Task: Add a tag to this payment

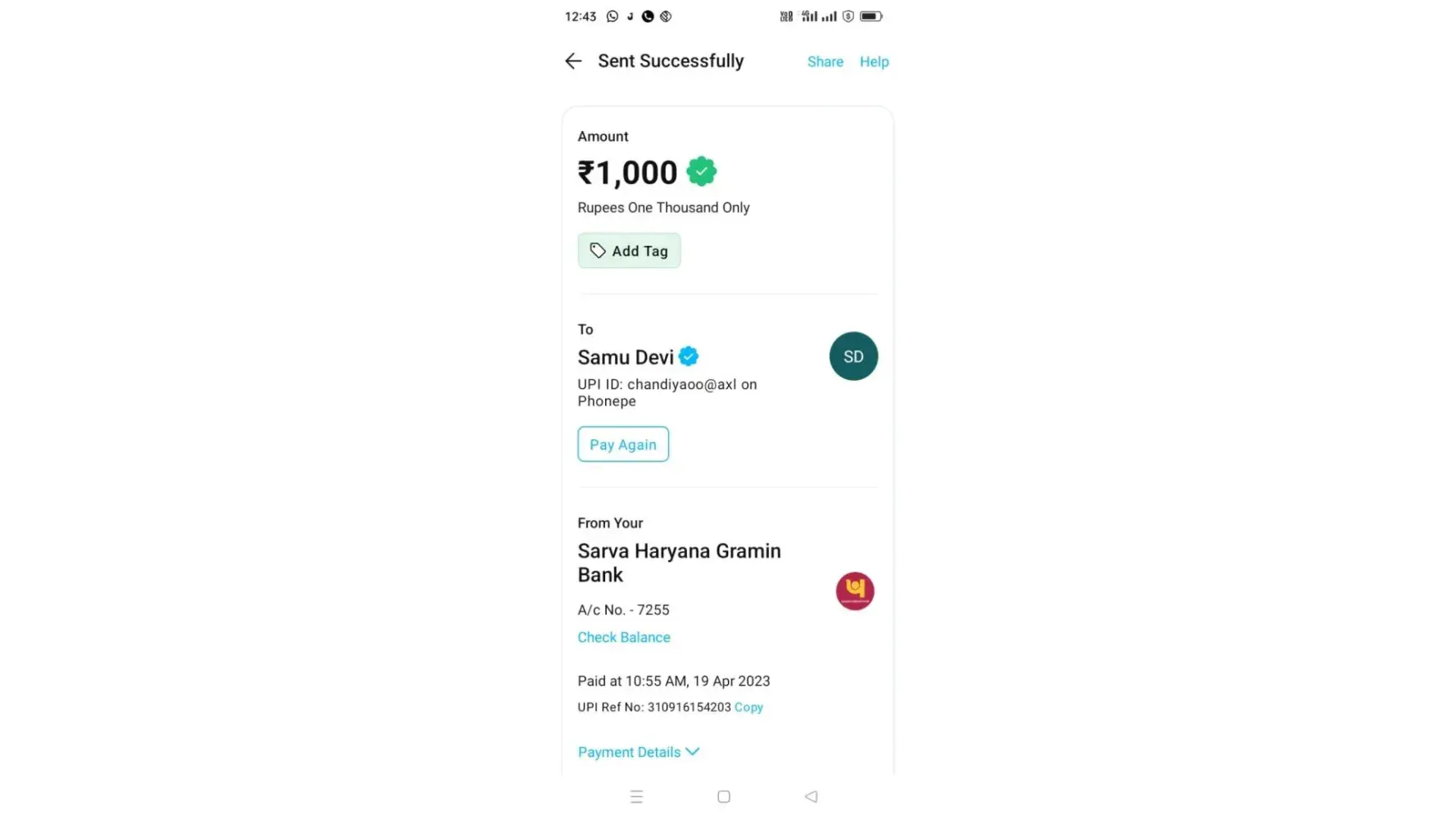Action: pyautogui.click(x=629, y=251)
